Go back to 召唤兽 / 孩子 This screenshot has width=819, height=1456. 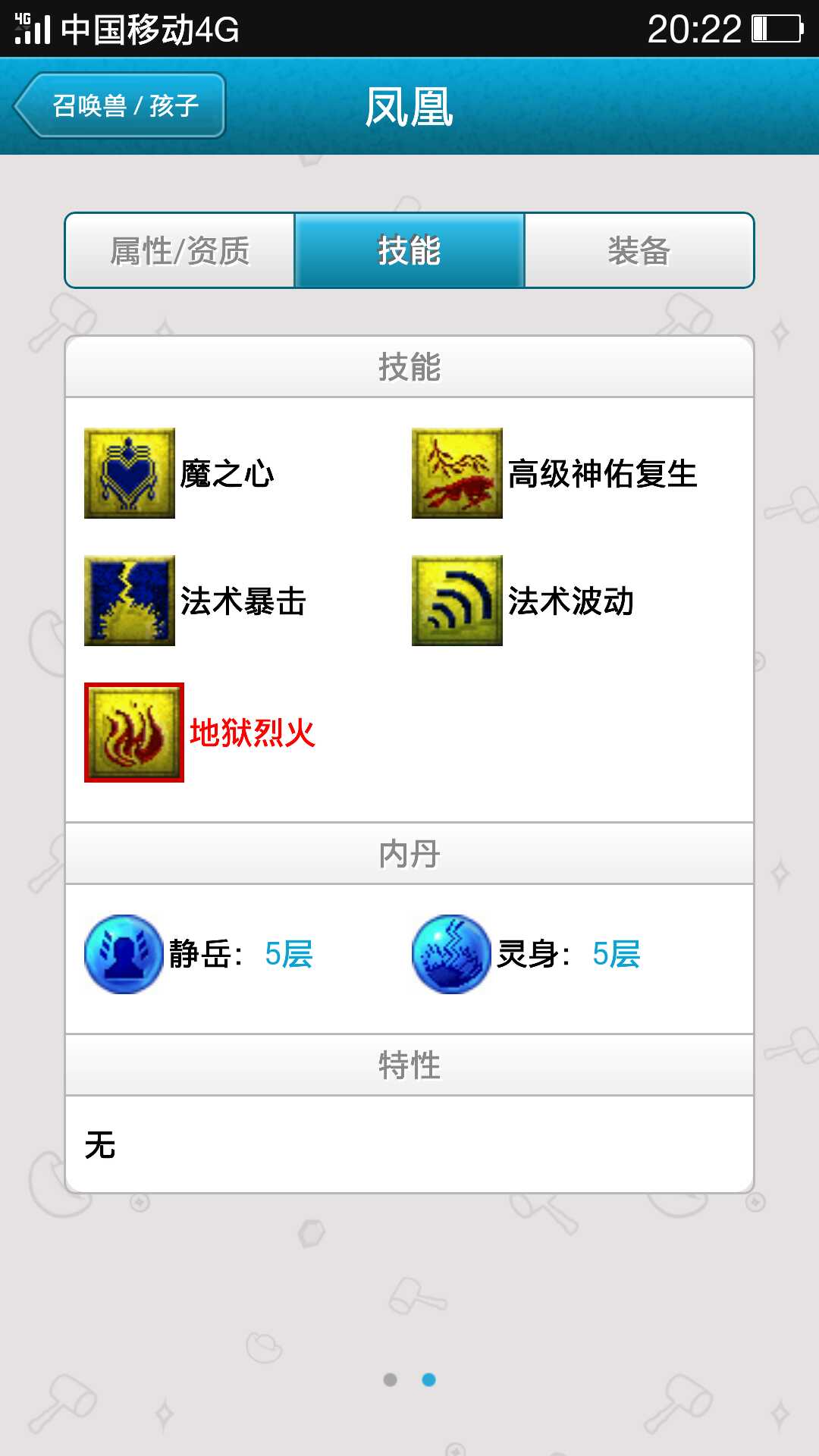(120, 105)
